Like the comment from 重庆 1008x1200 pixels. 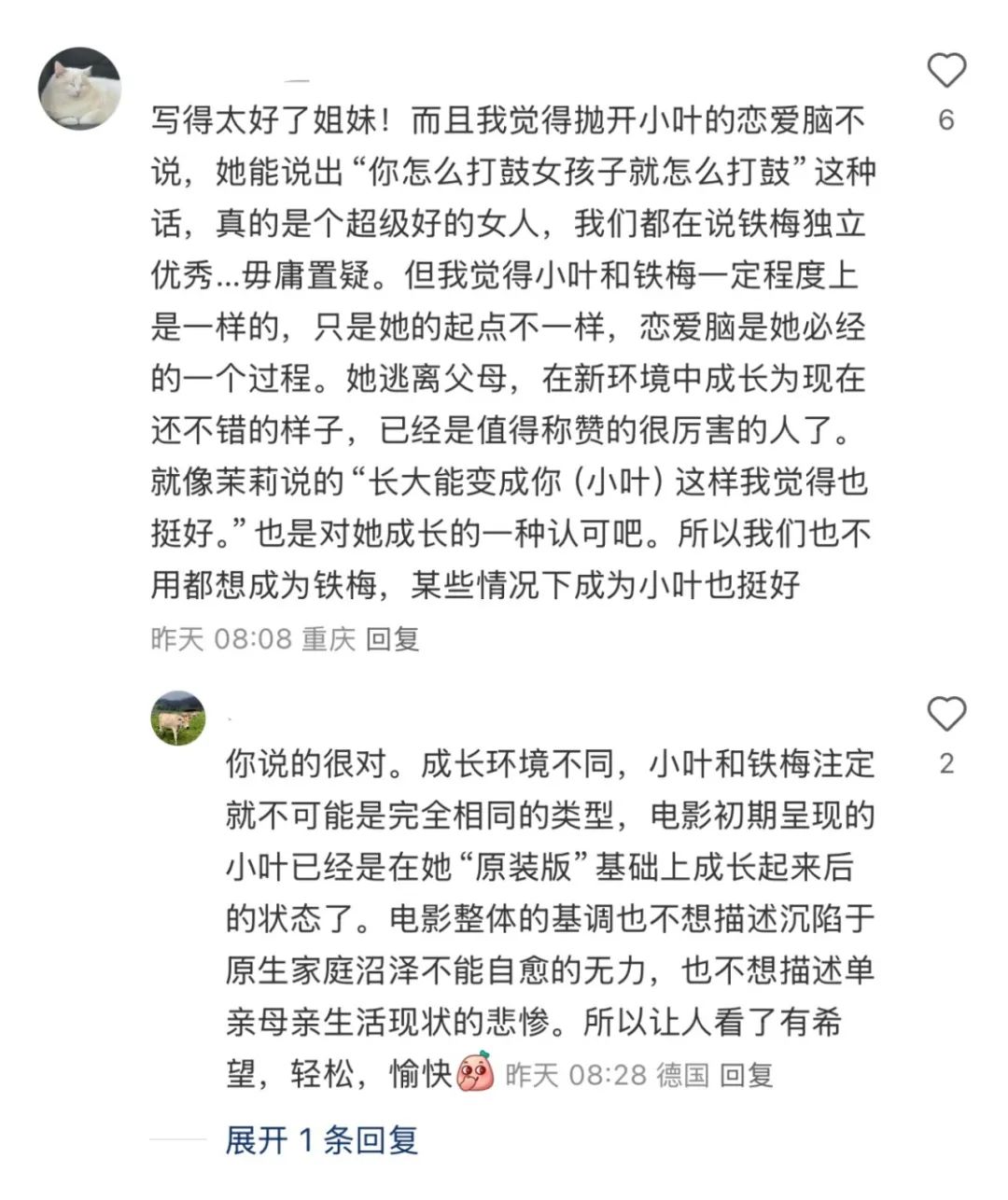945,72
